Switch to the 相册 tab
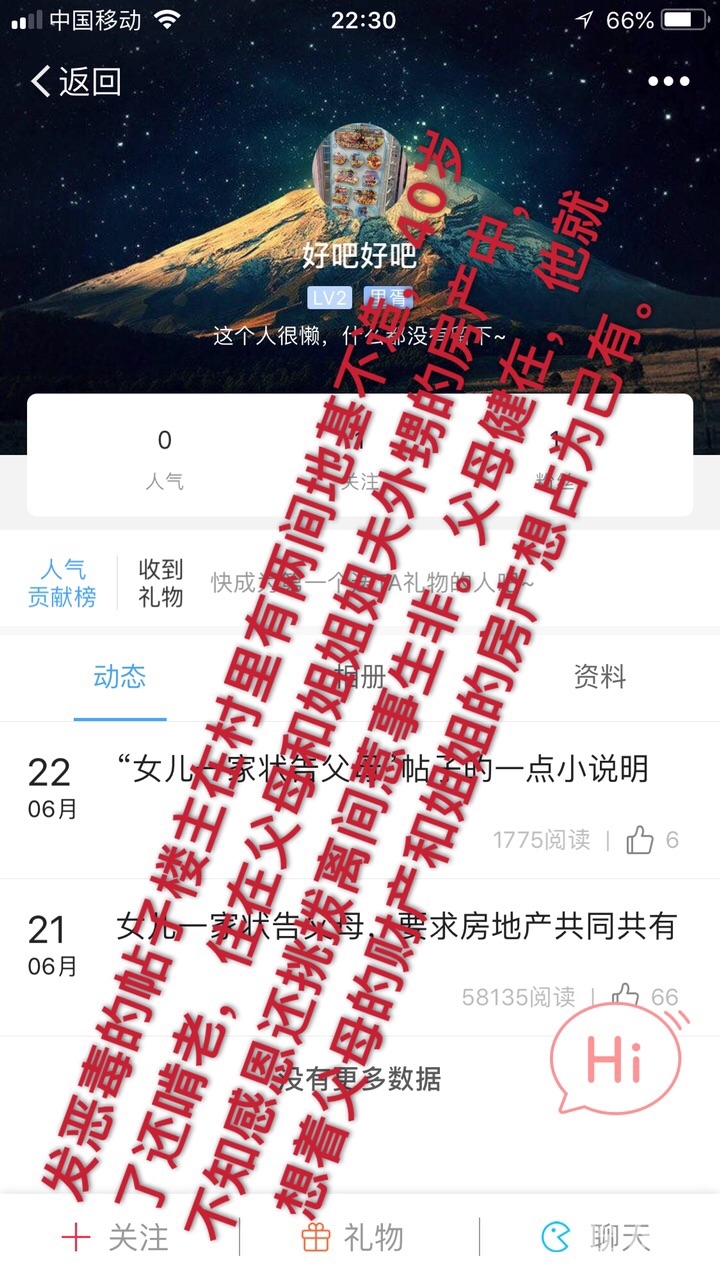720x1280 pixels. [x=360, y=677]
